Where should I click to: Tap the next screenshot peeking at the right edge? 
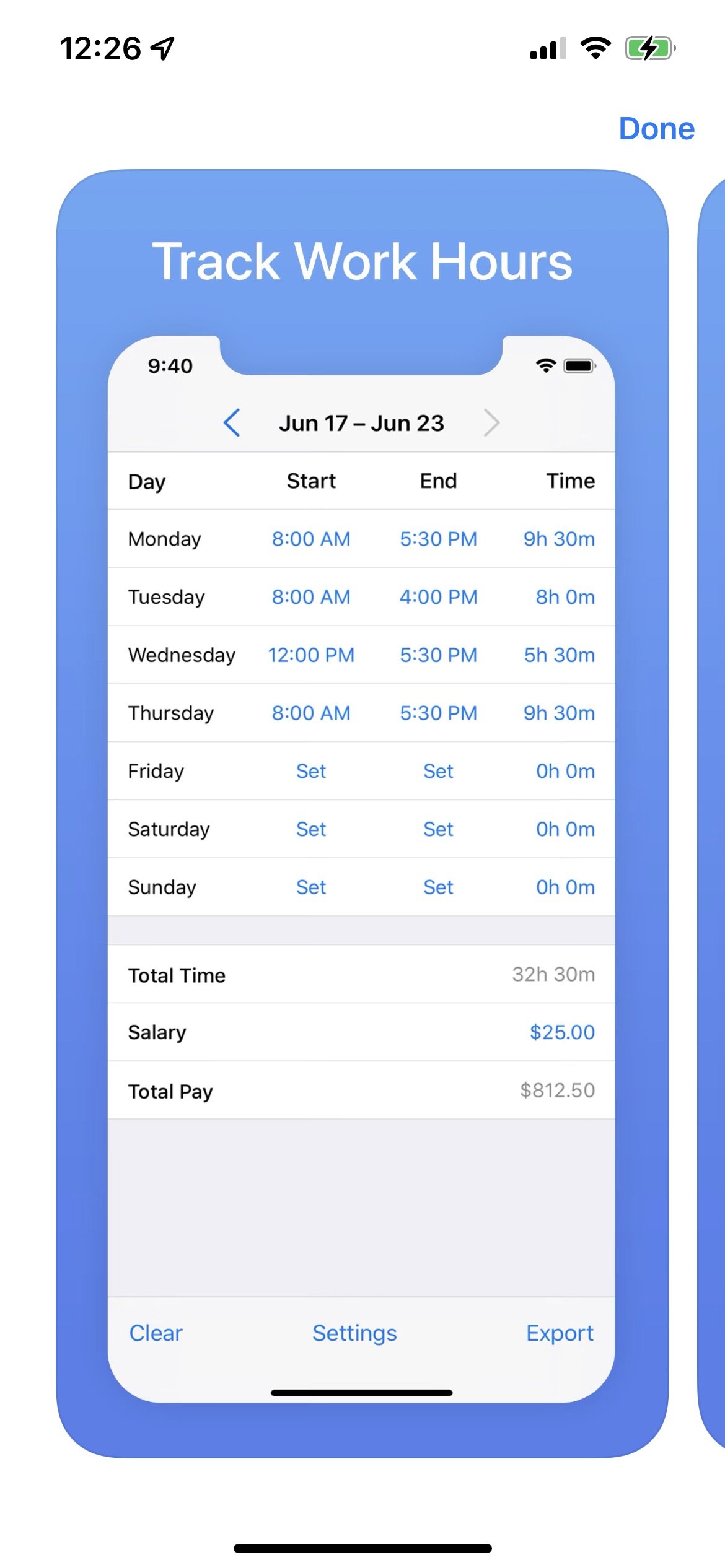point(711,813)
